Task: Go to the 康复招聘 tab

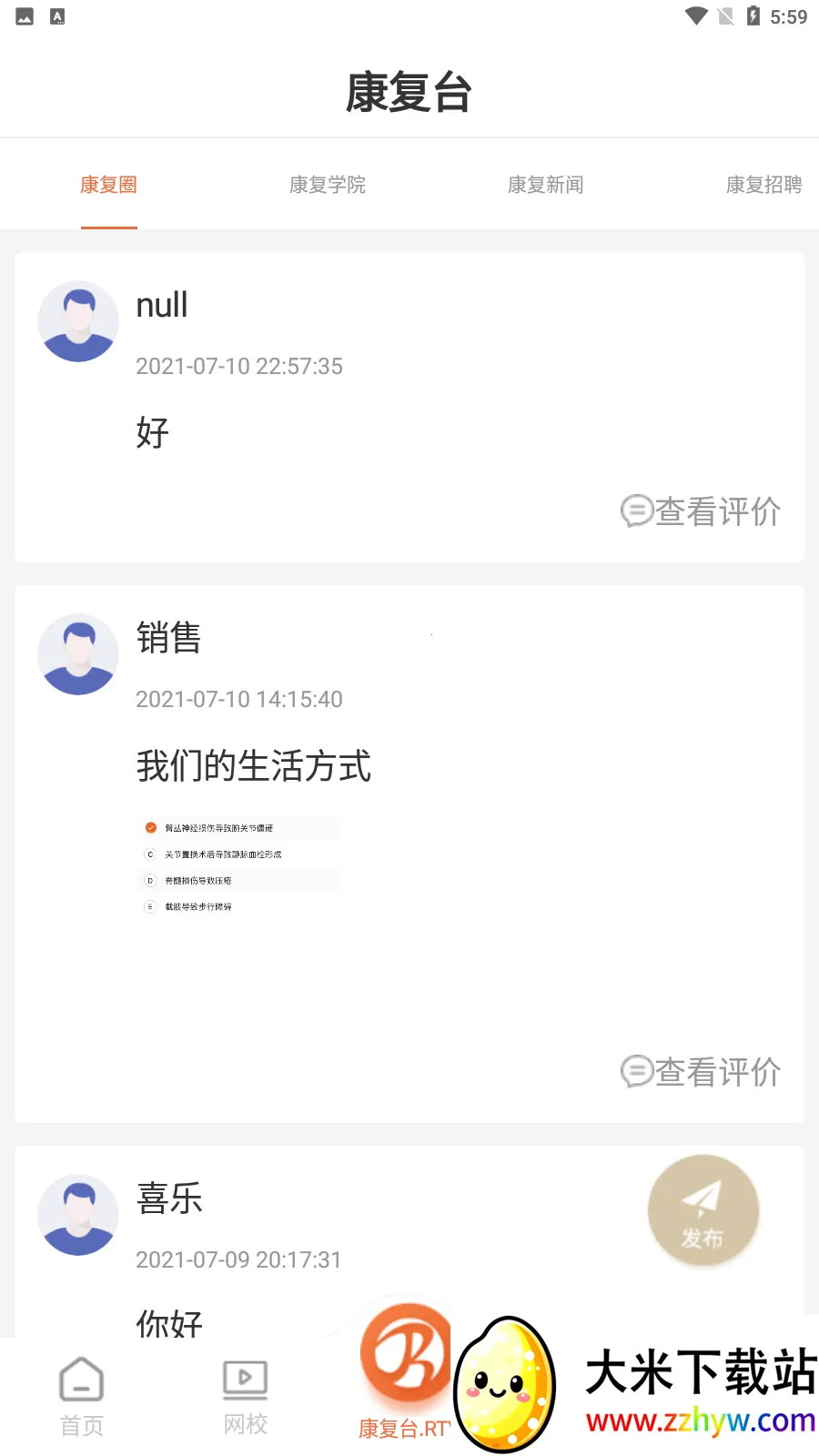Action: point(763,185)
